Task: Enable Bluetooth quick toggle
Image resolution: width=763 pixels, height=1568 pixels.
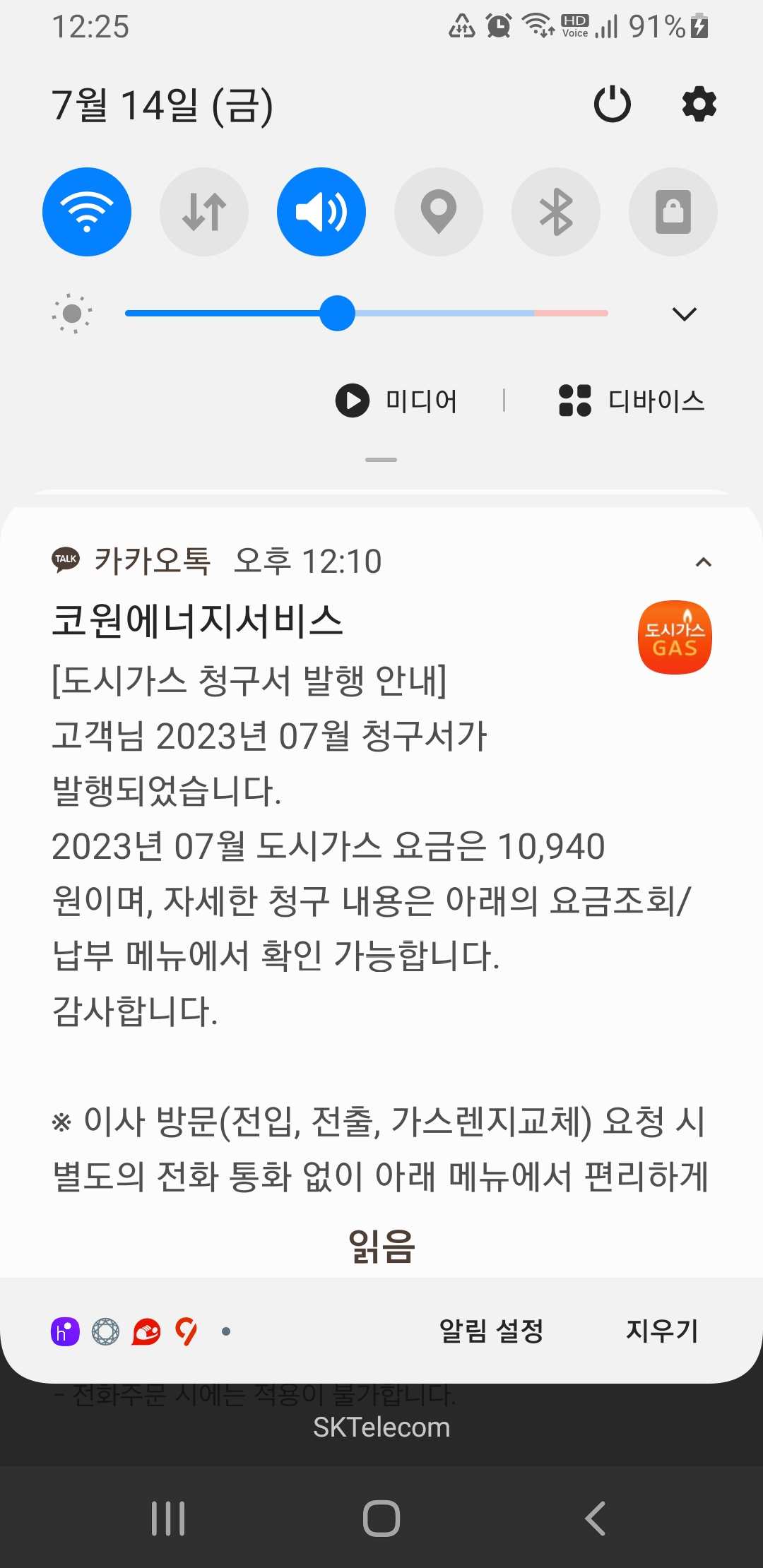Action: point(556,212)
